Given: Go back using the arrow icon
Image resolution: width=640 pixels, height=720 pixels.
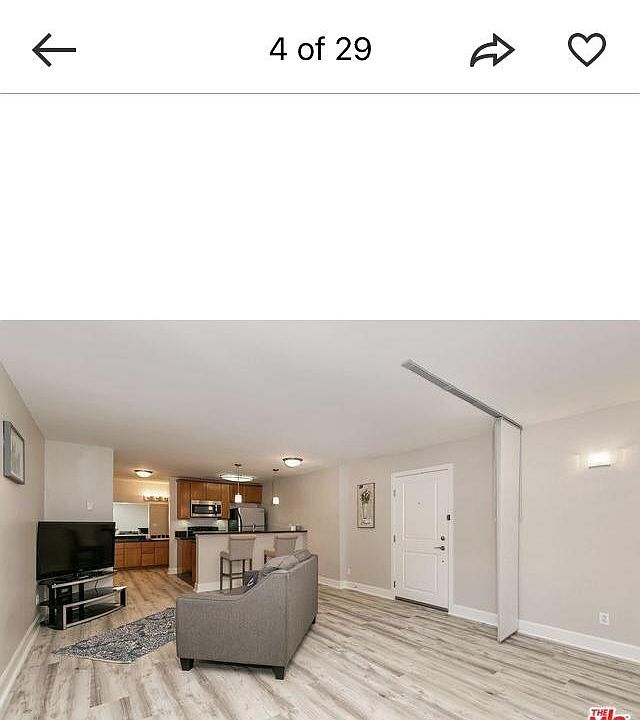Looking at the screenshot, I should pyautogui.click(x=54, y=49).
